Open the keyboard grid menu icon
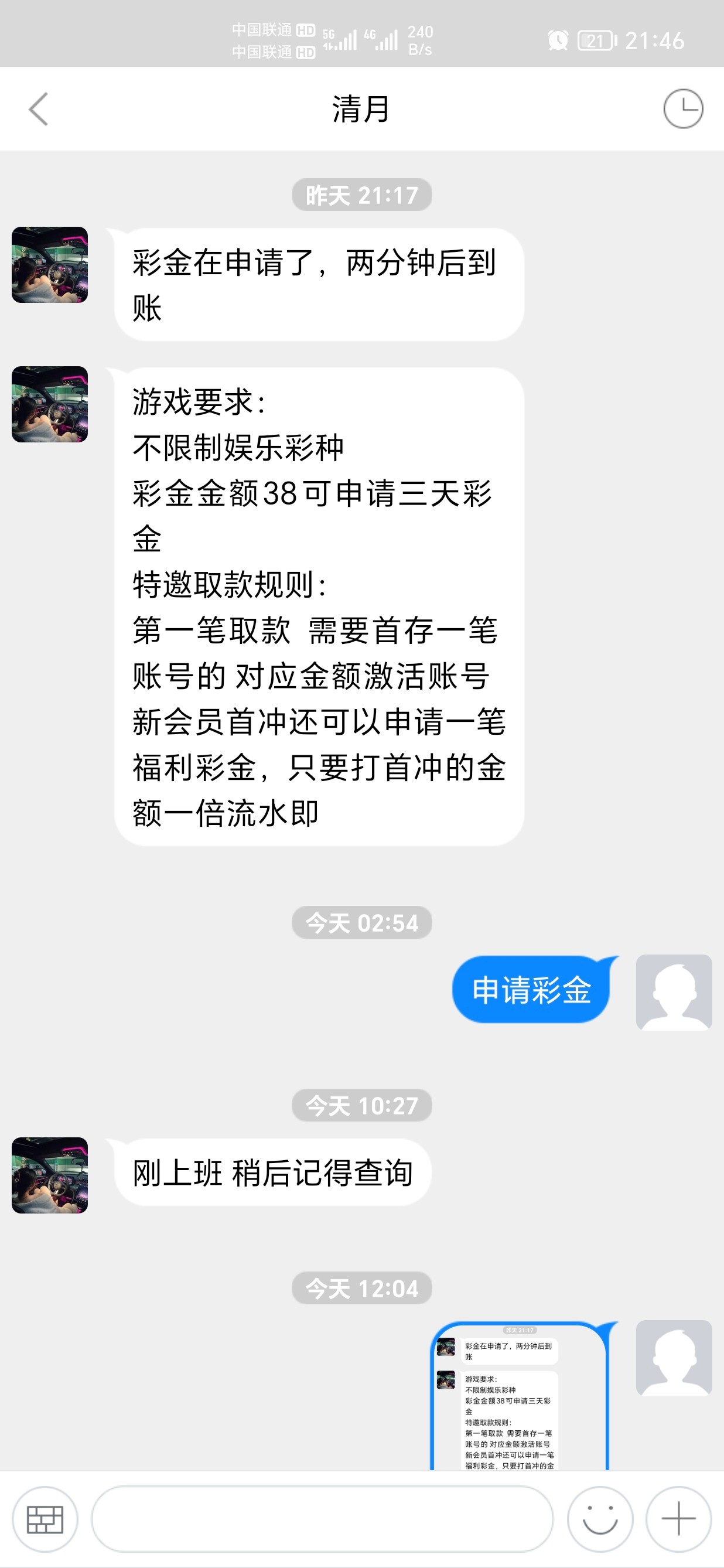 [45, 1519]
